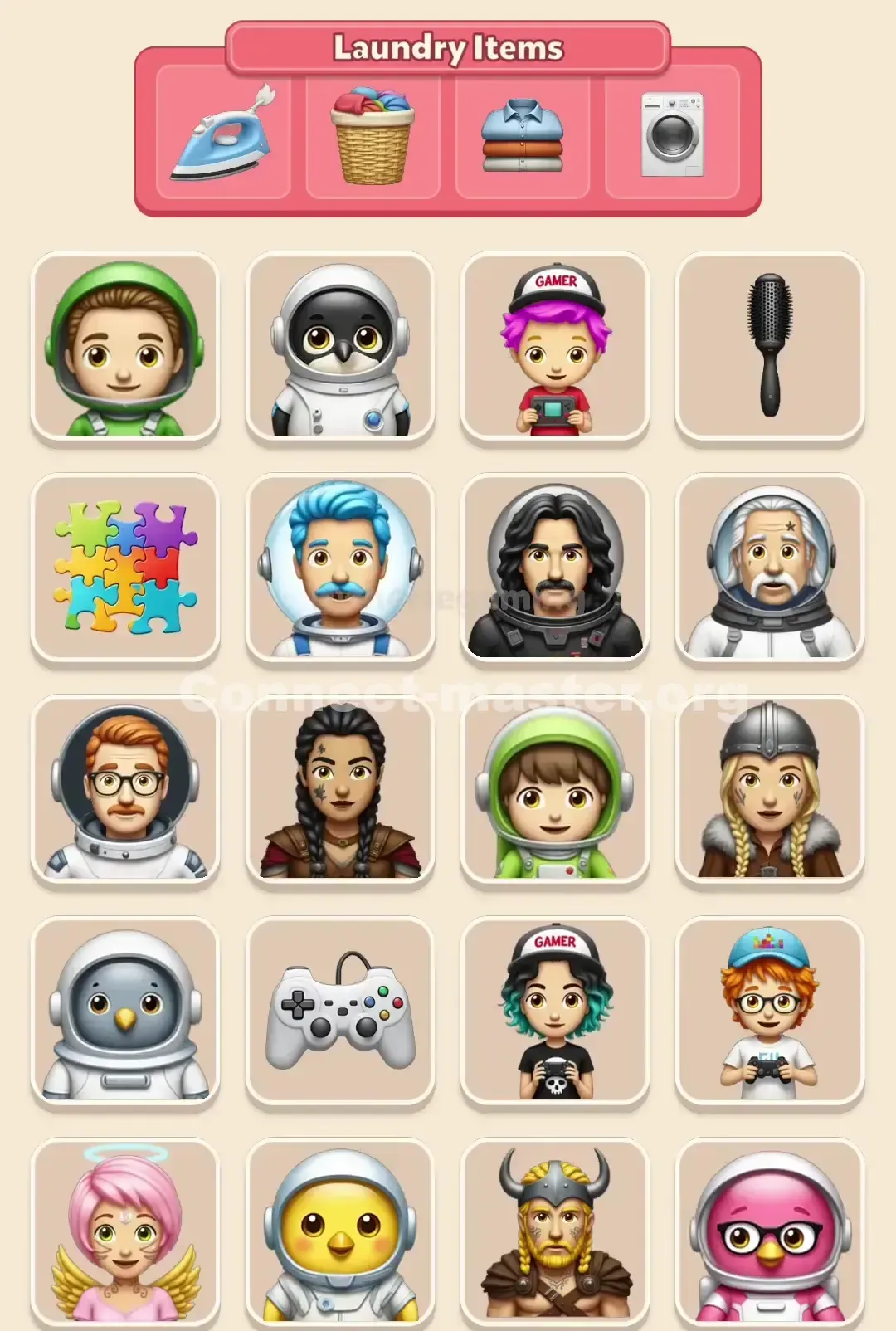Click the white game controller tile
This screenshot has width=896, height=1331.
340,1011
